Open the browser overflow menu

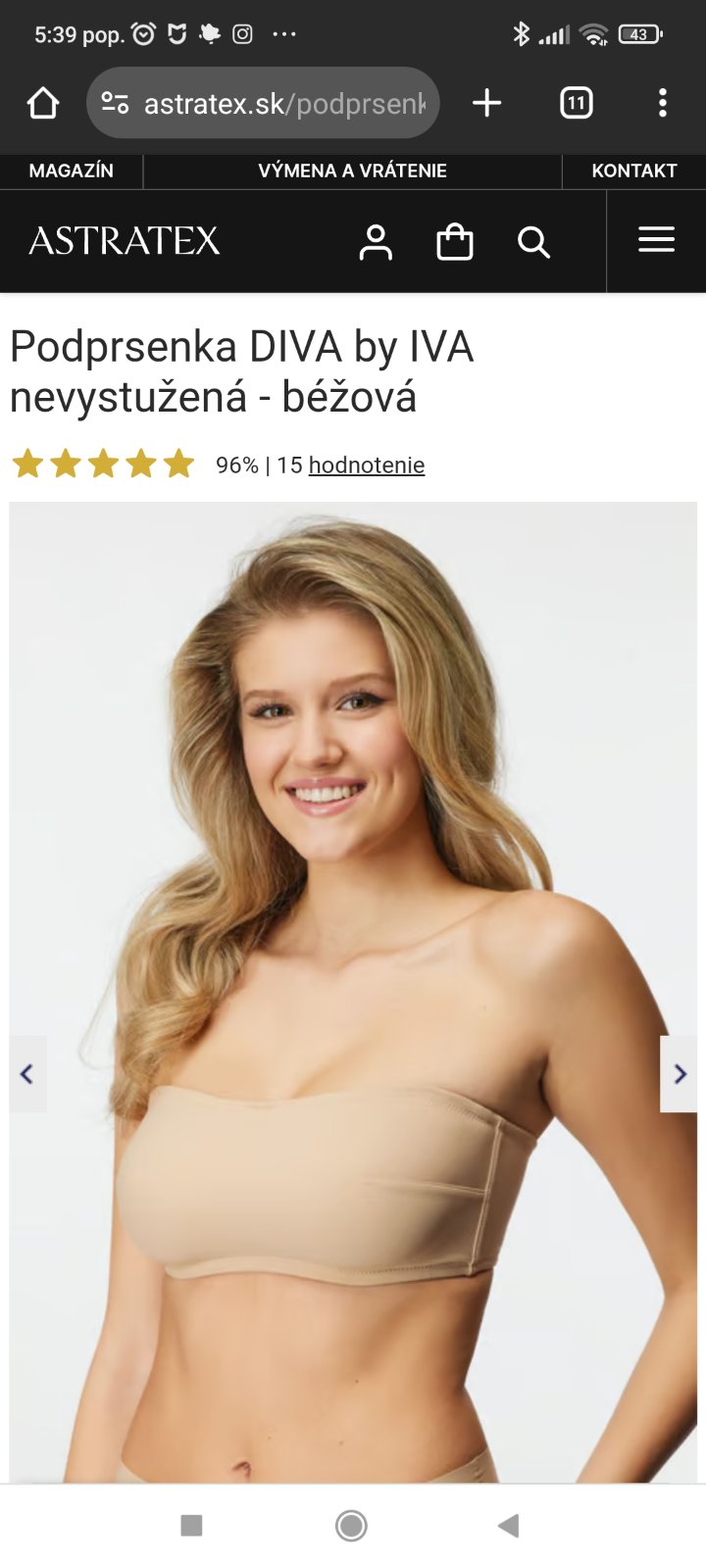(x=663, y=103)
